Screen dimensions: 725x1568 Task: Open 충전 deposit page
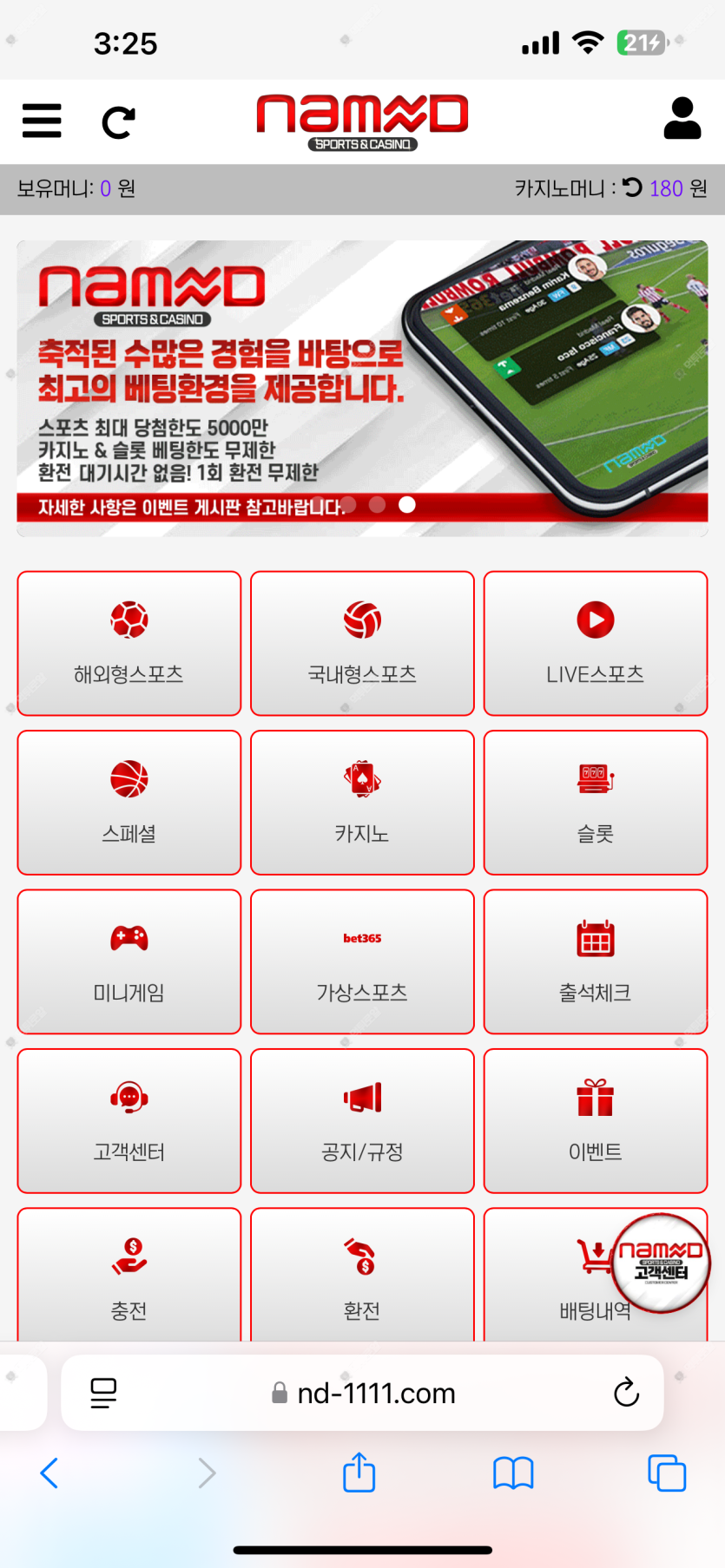tap(129, 1276)
